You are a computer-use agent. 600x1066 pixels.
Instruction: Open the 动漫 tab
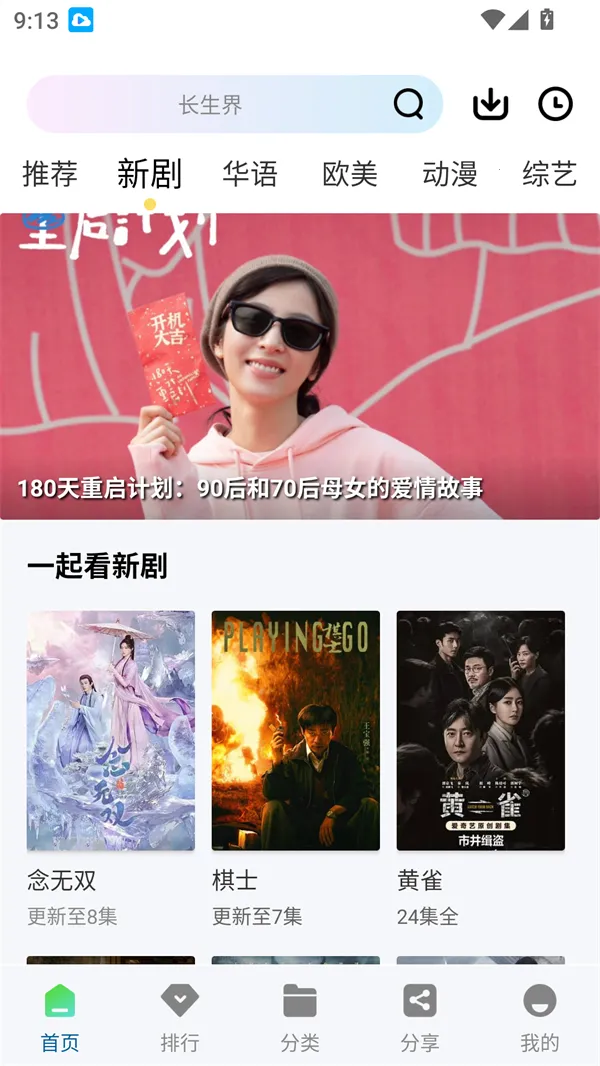[450, 174]
